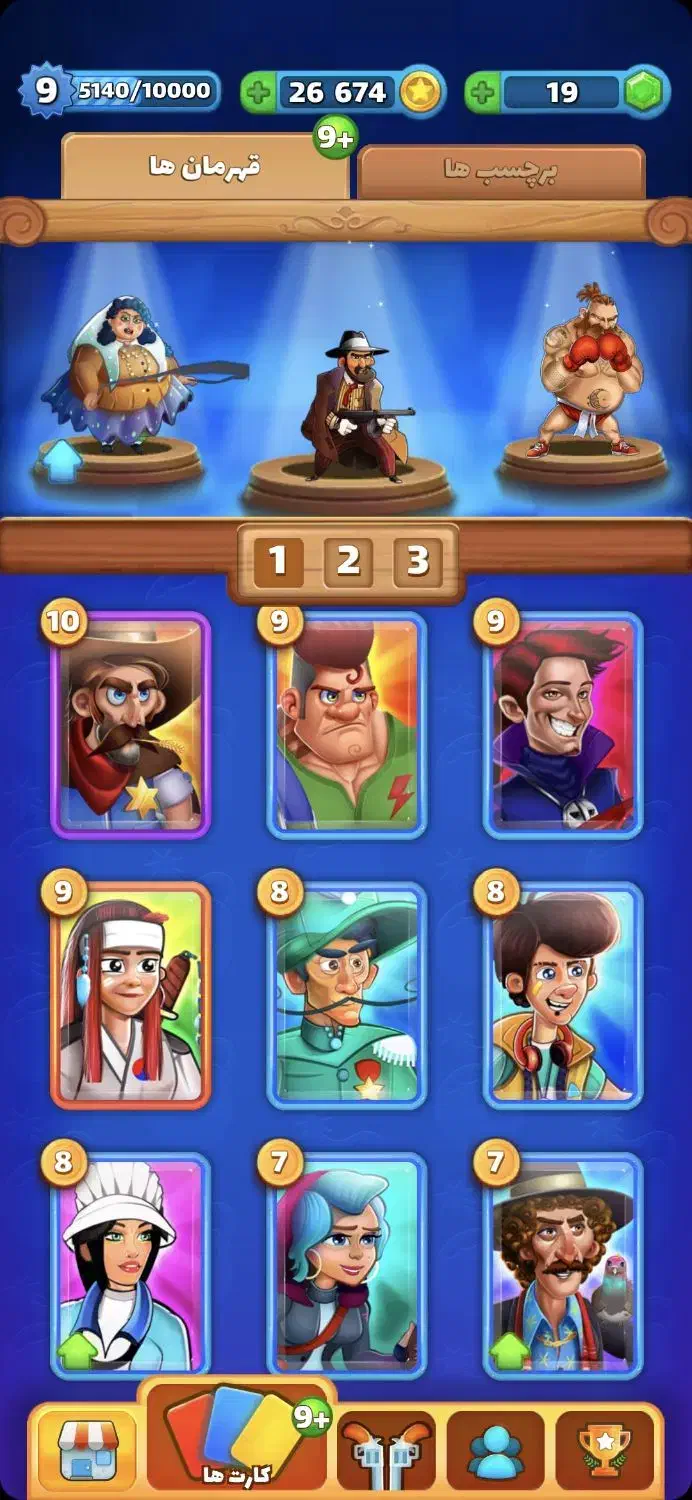Image resolution: width=692 pixels, height=1500 pixels.
Task: Open the level 9 muscular red-haired hero card
Action: point(347,725)
